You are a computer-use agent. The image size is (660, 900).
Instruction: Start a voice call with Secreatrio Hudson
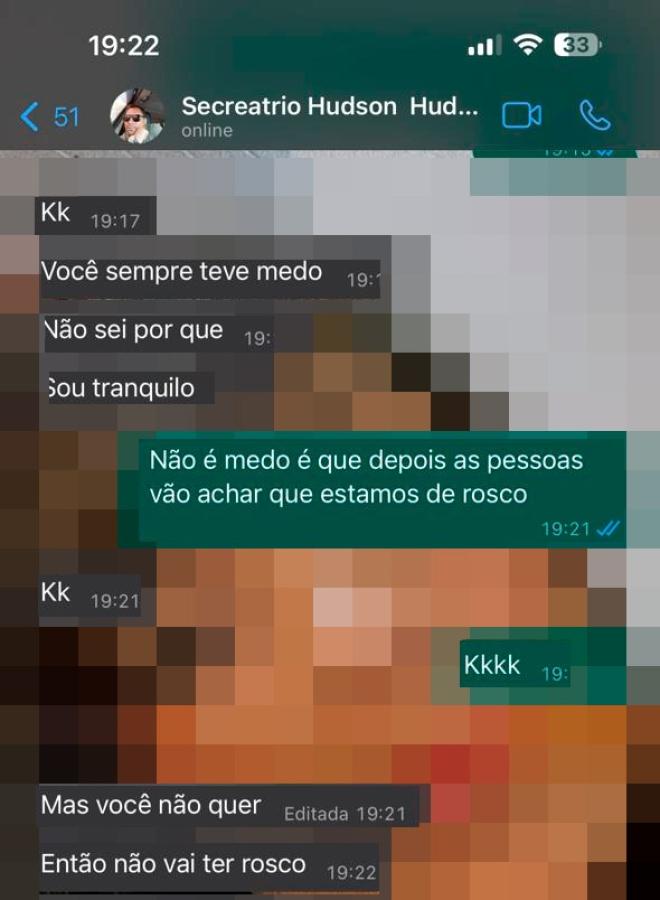[595, 116]
